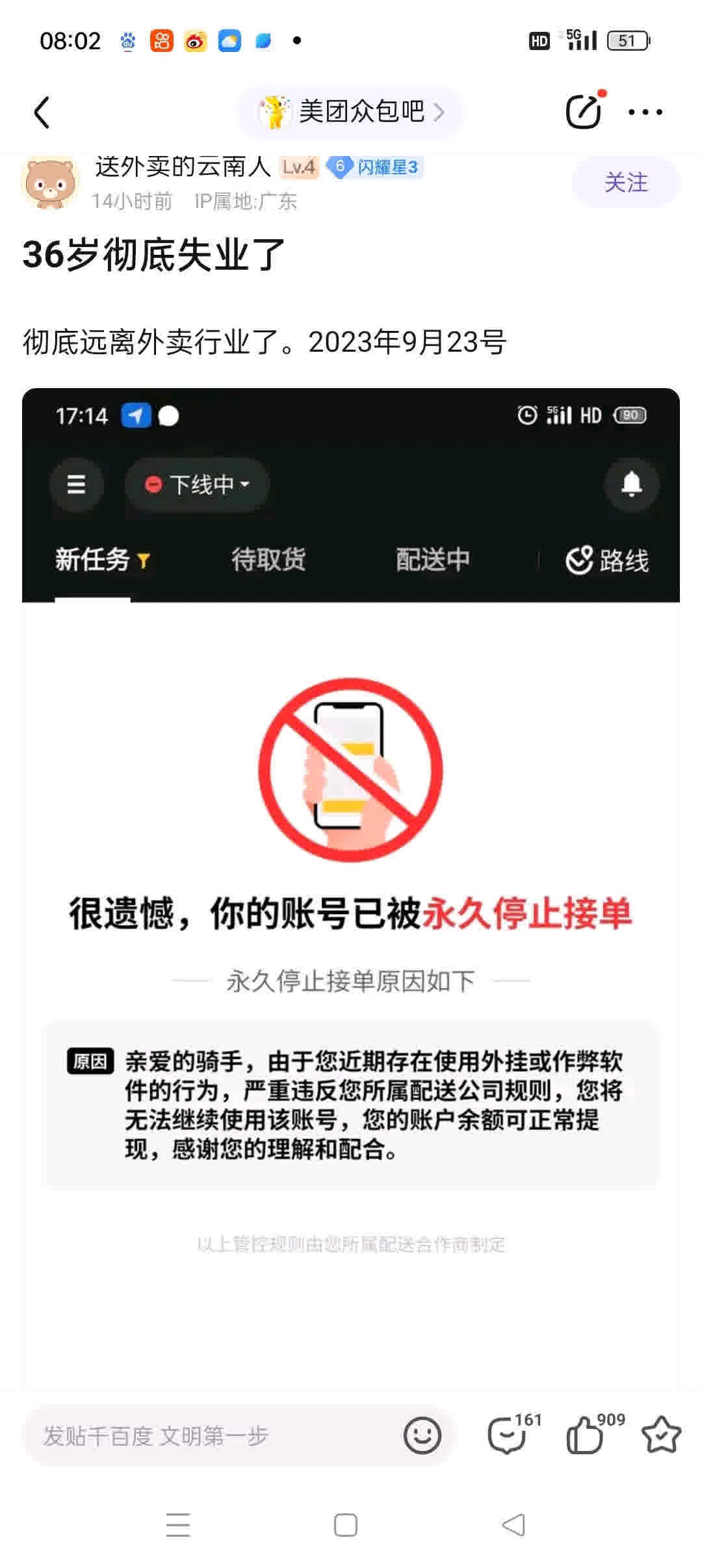Tap the reply input field

[208, 1436]
